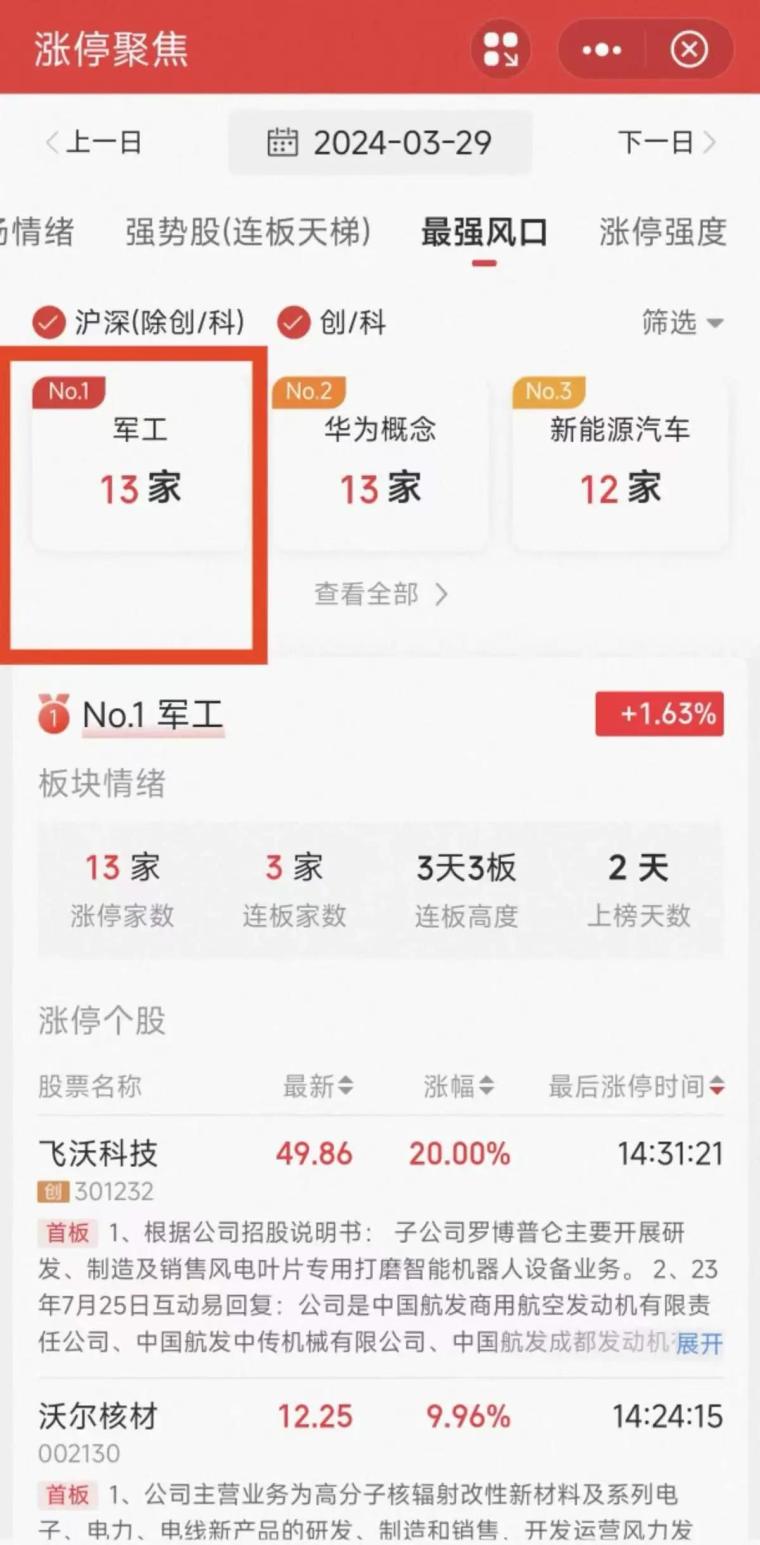
Task: Go to the previous day 上一日
Action: click(94, 143)
